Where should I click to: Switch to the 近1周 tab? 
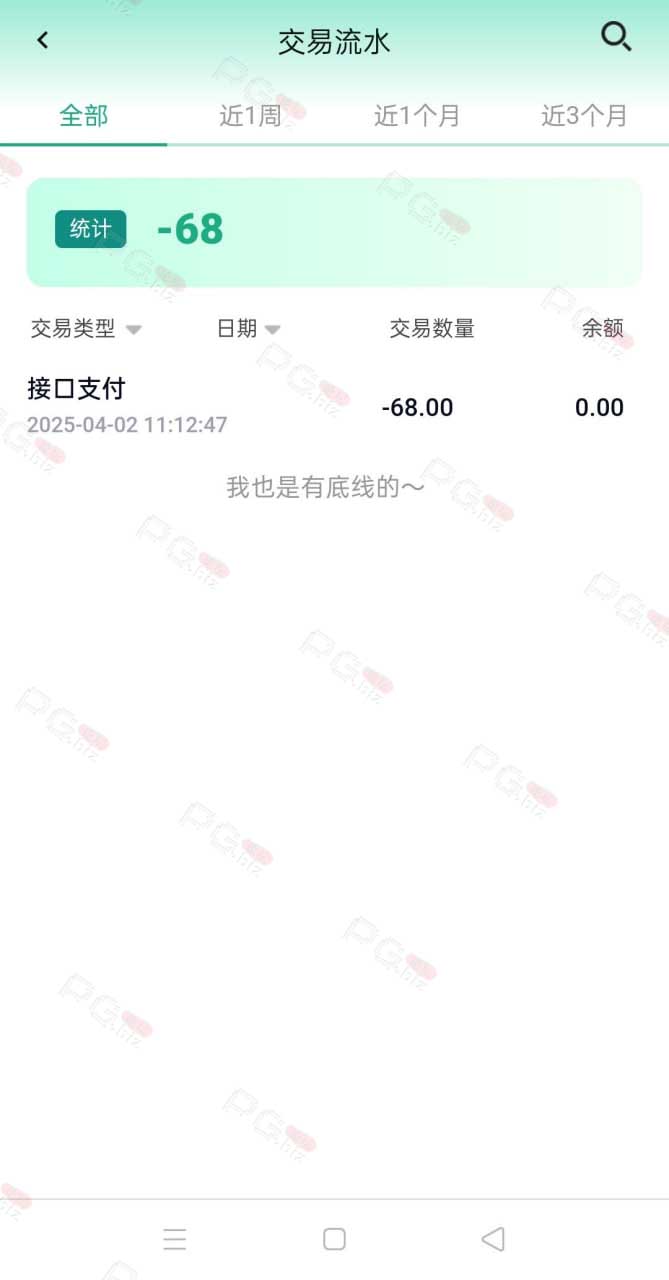click(x=251, y=116)
